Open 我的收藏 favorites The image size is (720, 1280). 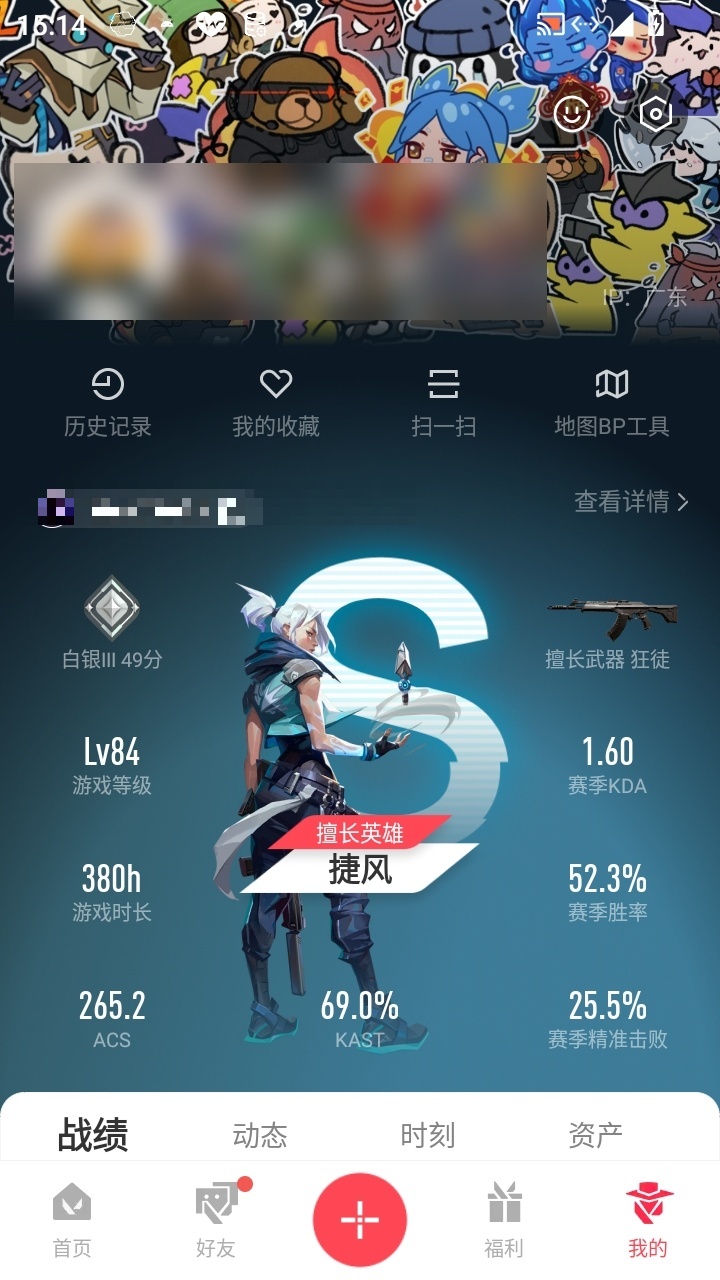pyautogui.click(x=276, y=403)
